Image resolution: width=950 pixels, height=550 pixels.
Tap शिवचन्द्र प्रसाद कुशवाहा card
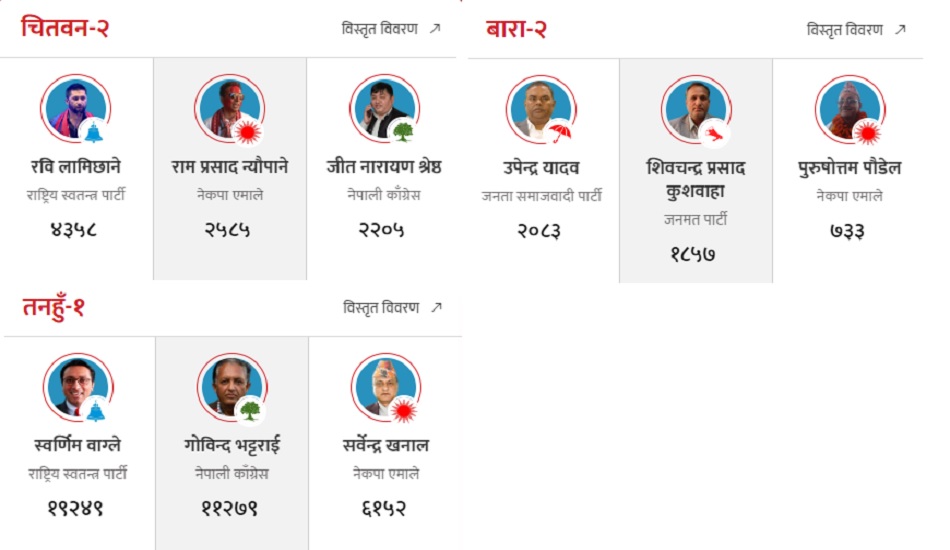696,178
